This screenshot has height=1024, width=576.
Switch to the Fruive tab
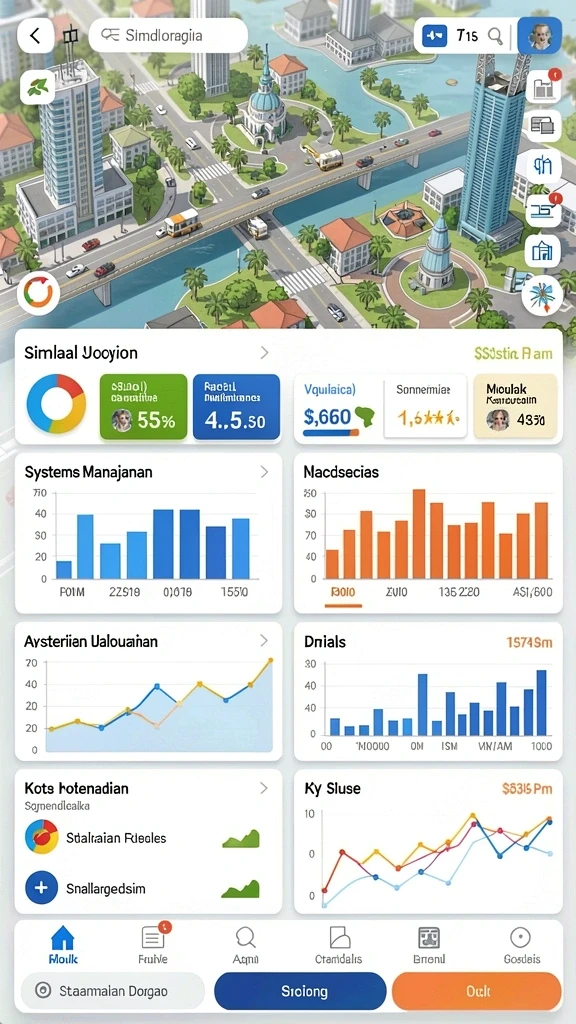153,944
